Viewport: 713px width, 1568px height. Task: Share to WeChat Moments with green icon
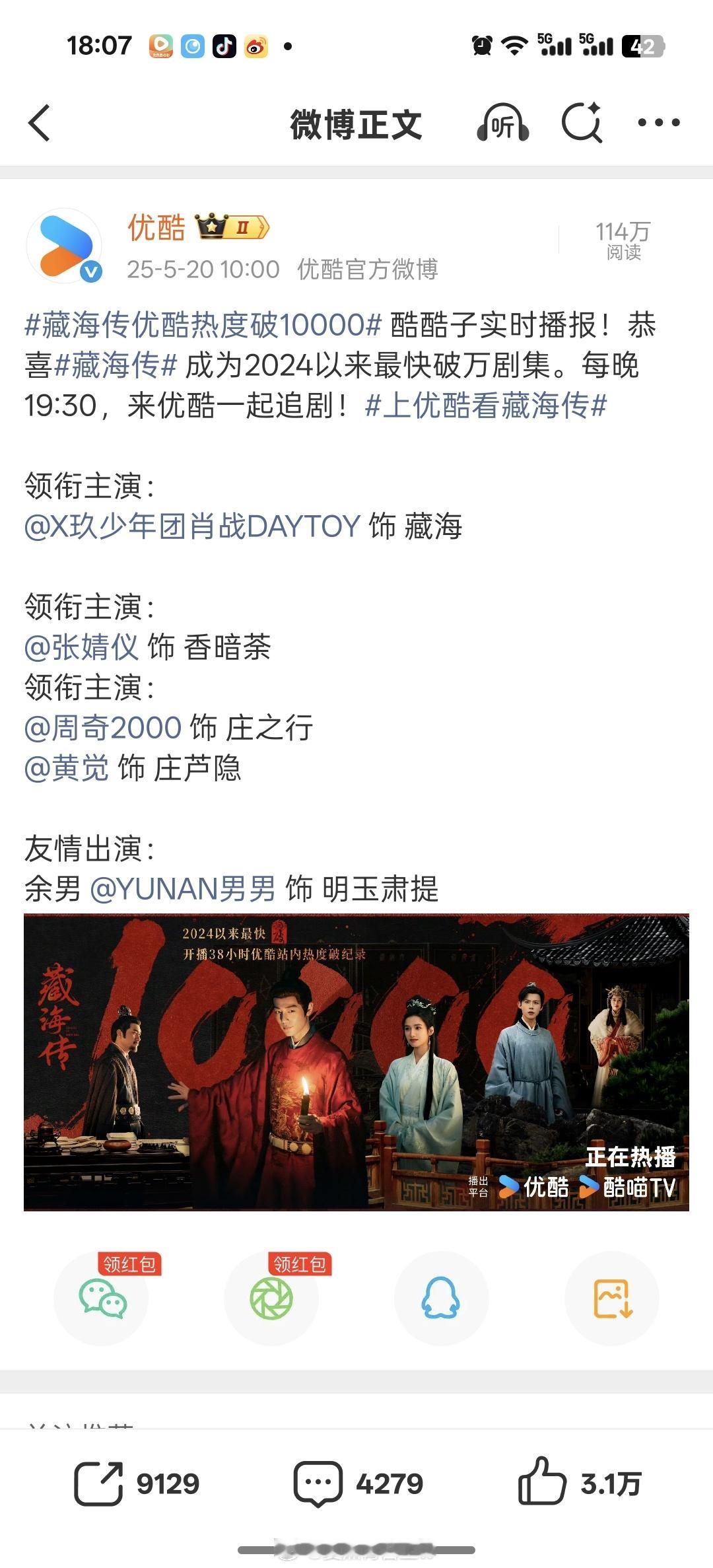tap(272, 1298)
